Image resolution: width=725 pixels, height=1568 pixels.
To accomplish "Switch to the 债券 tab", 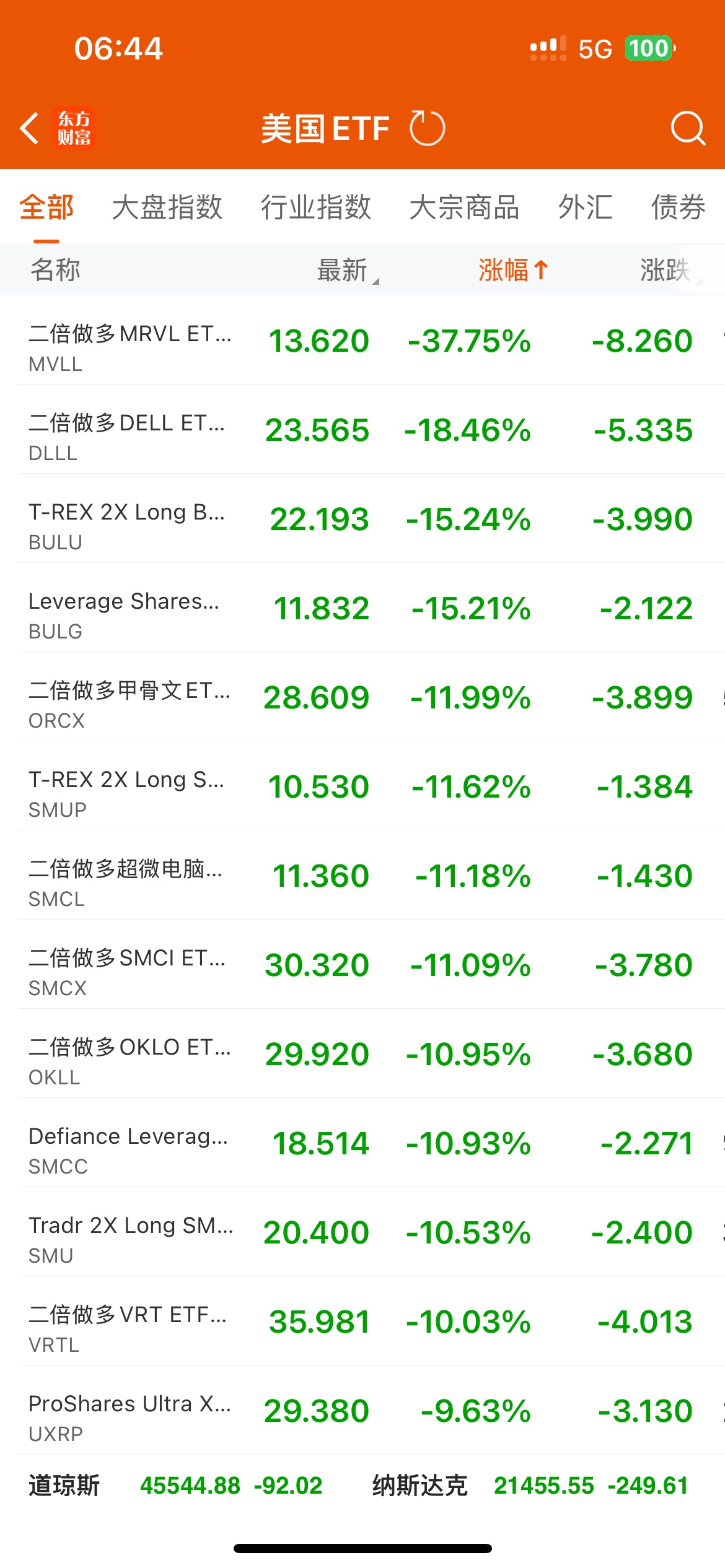I will tap(678, 207).
